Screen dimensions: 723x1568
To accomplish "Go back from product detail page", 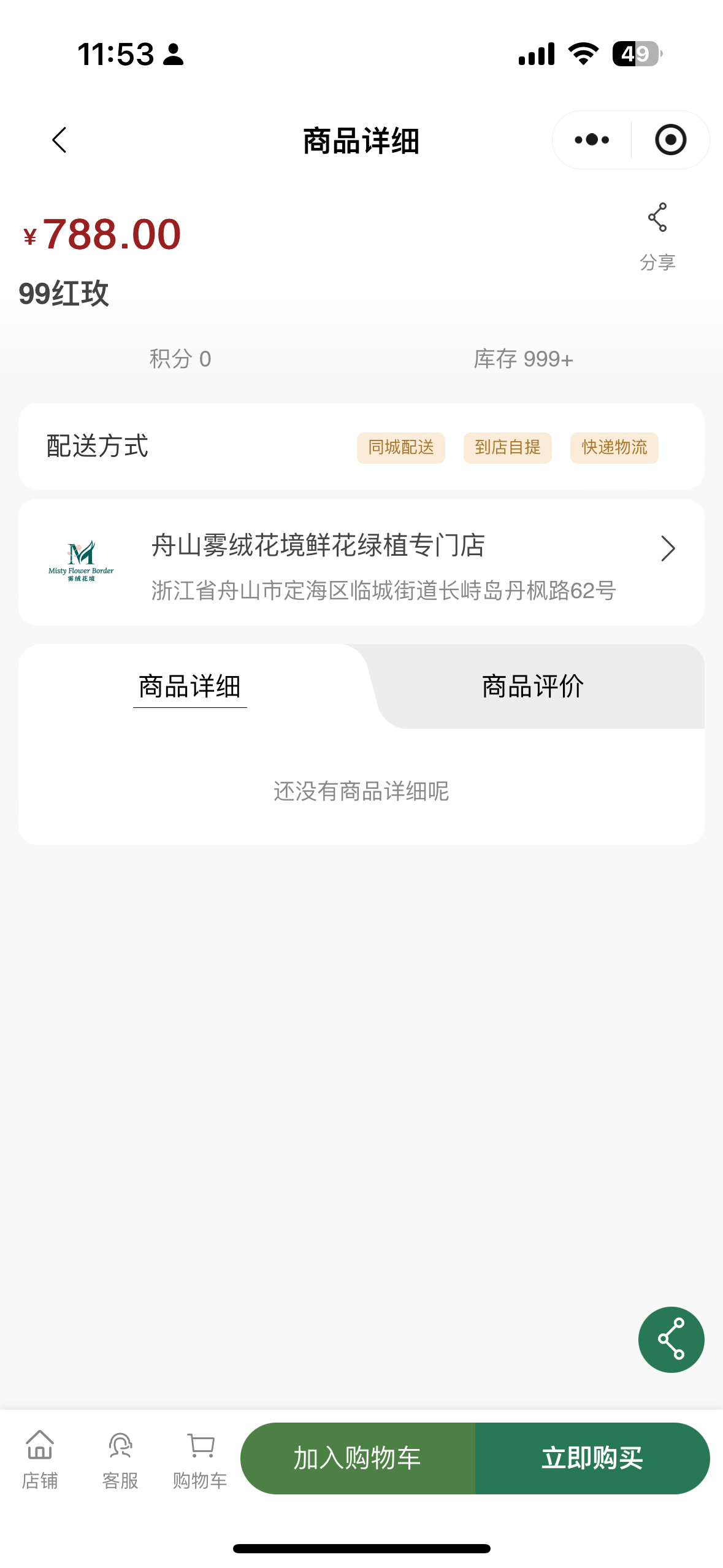I will (59, 140).
